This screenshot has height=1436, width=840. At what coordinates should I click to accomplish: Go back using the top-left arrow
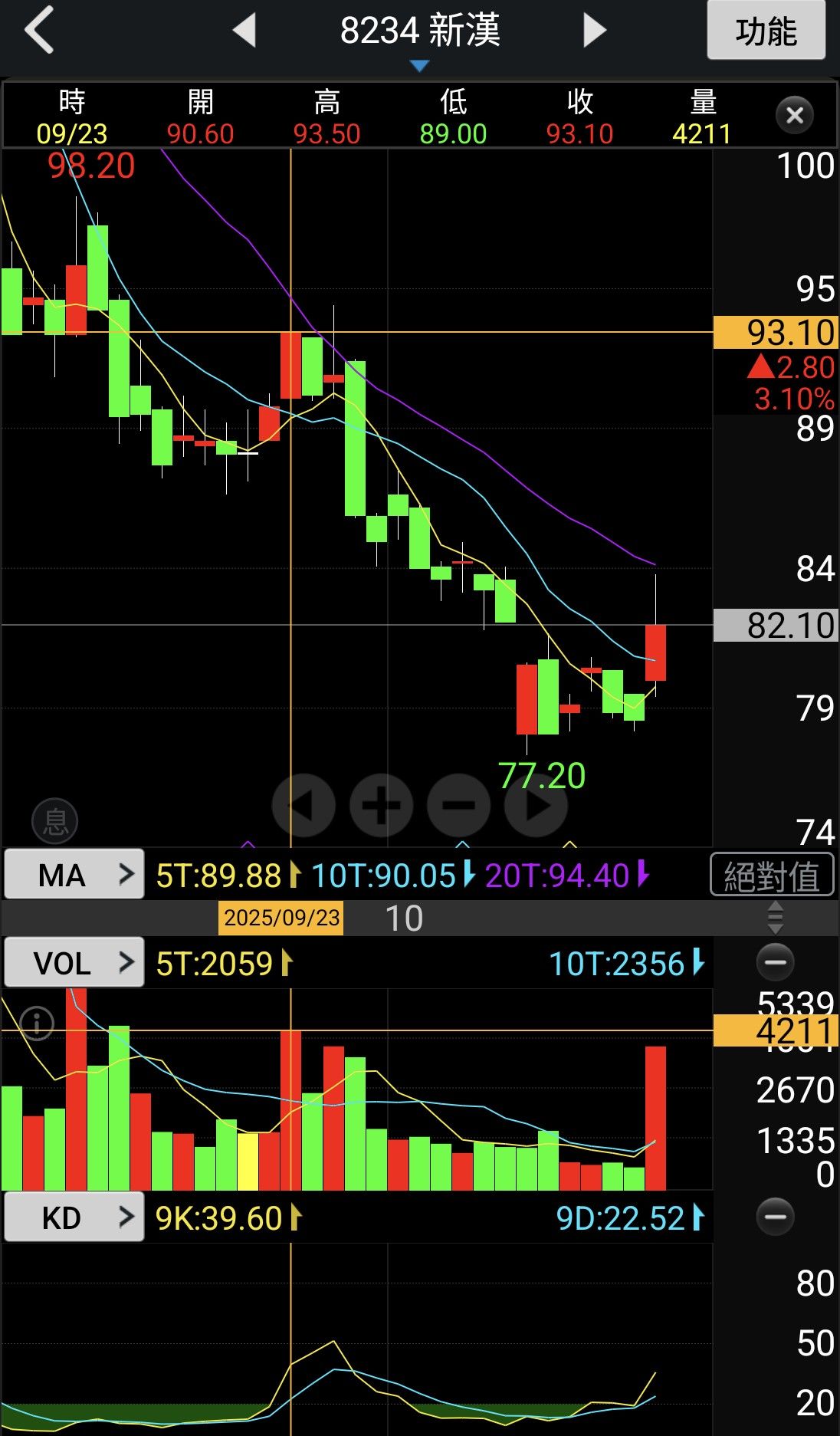pyautogui.click(x=39, y=31)
